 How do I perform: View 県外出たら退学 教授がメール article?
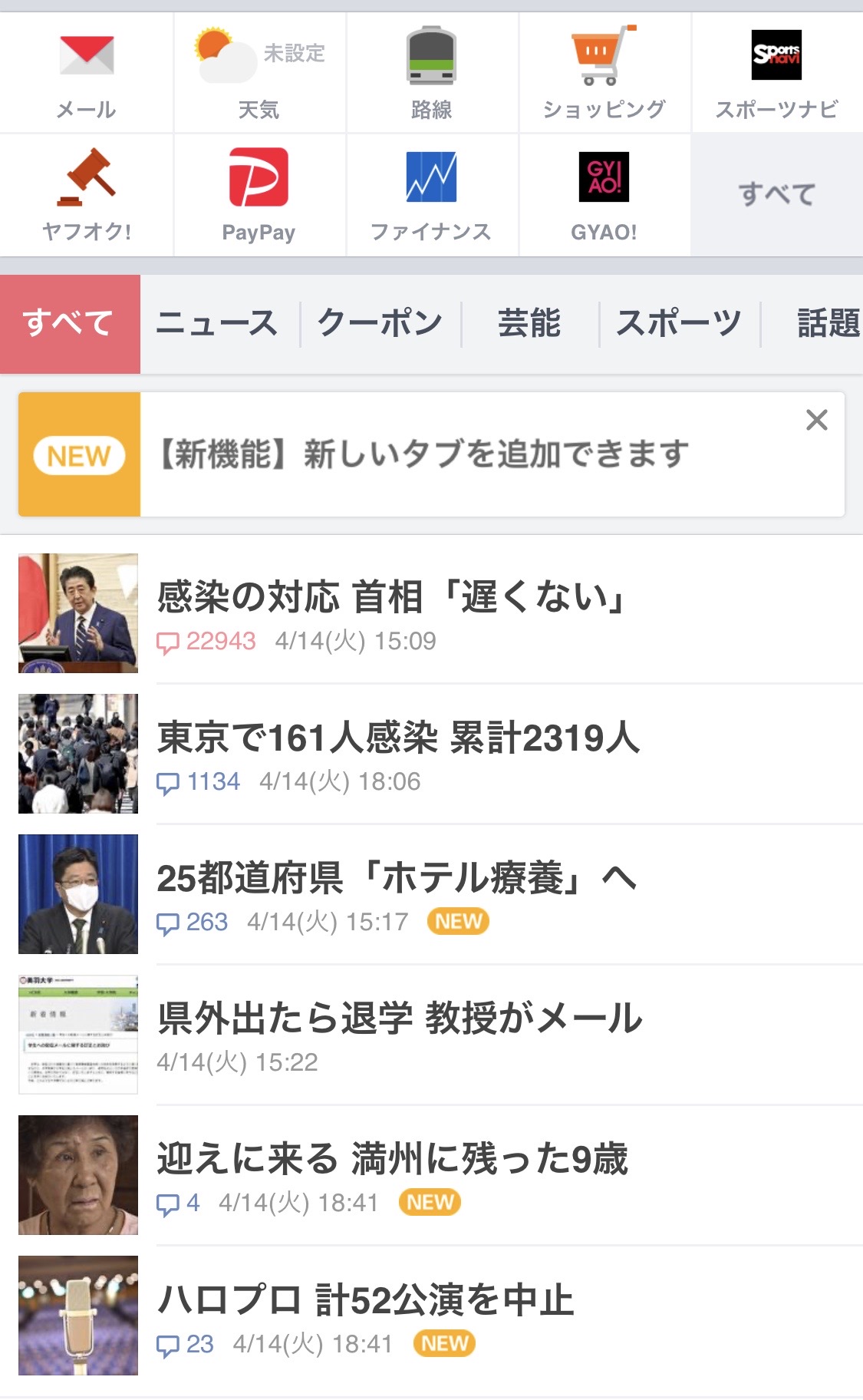click(x=400, y=1019)
